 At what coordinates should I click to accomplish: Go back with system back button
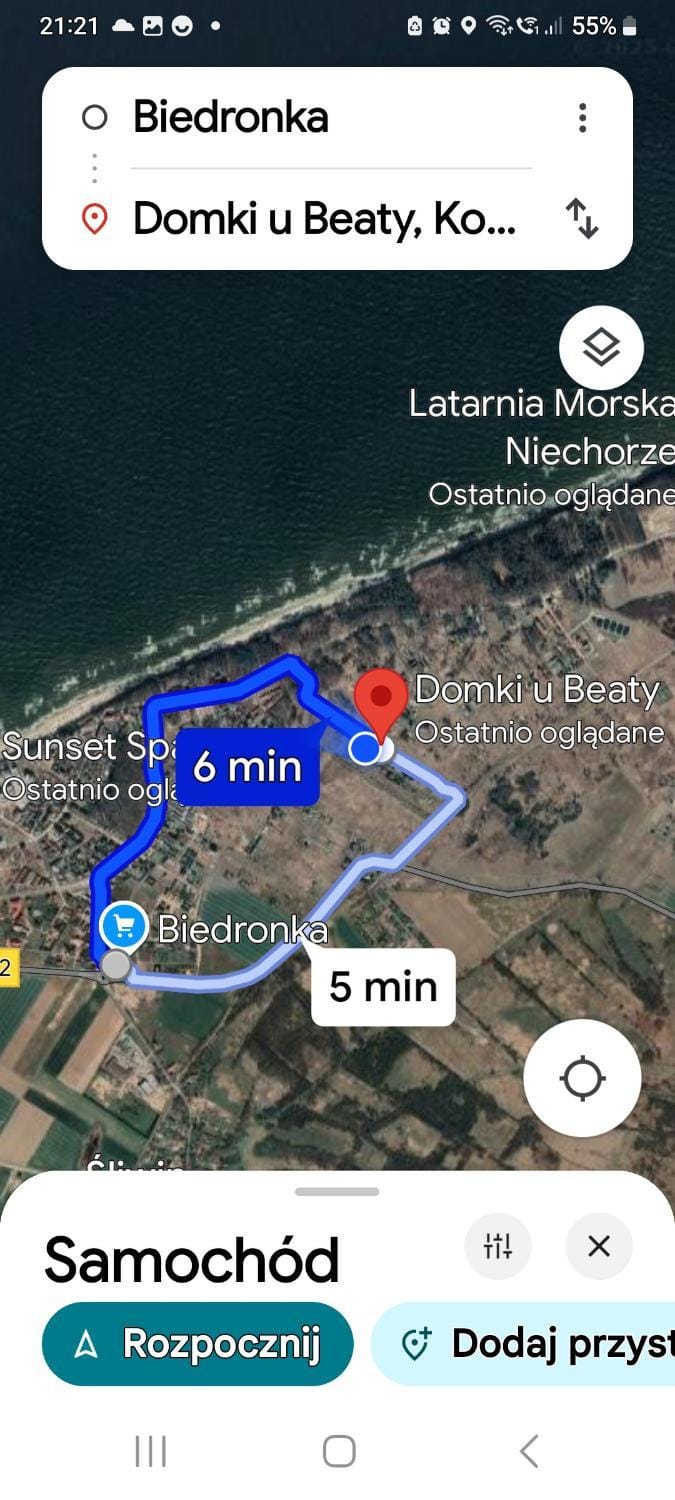(529, 1451)
